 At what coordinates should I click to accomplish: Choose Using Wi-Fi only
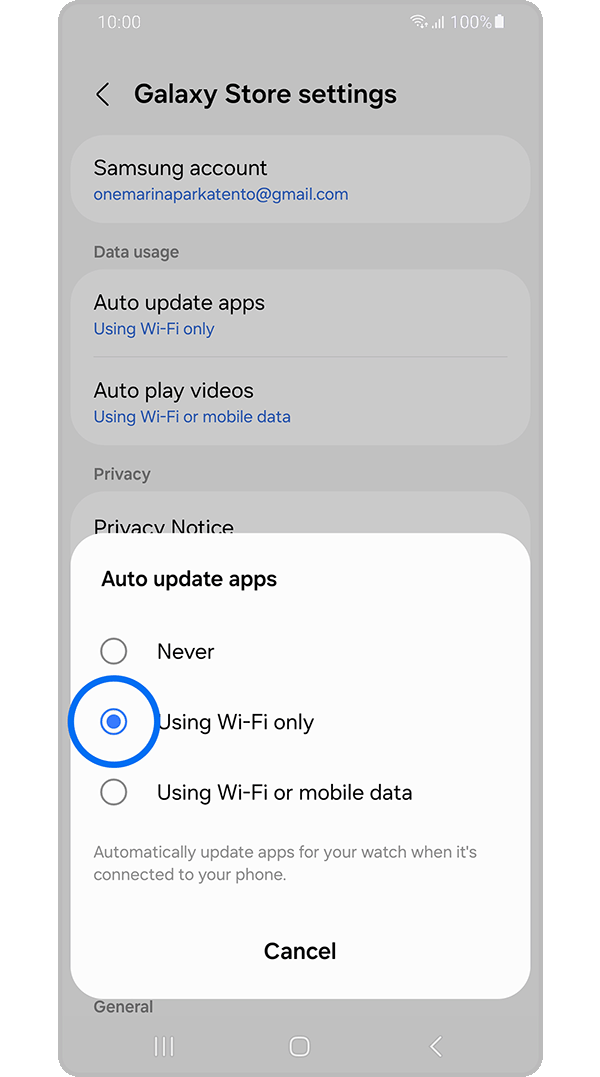pos(114,722)
